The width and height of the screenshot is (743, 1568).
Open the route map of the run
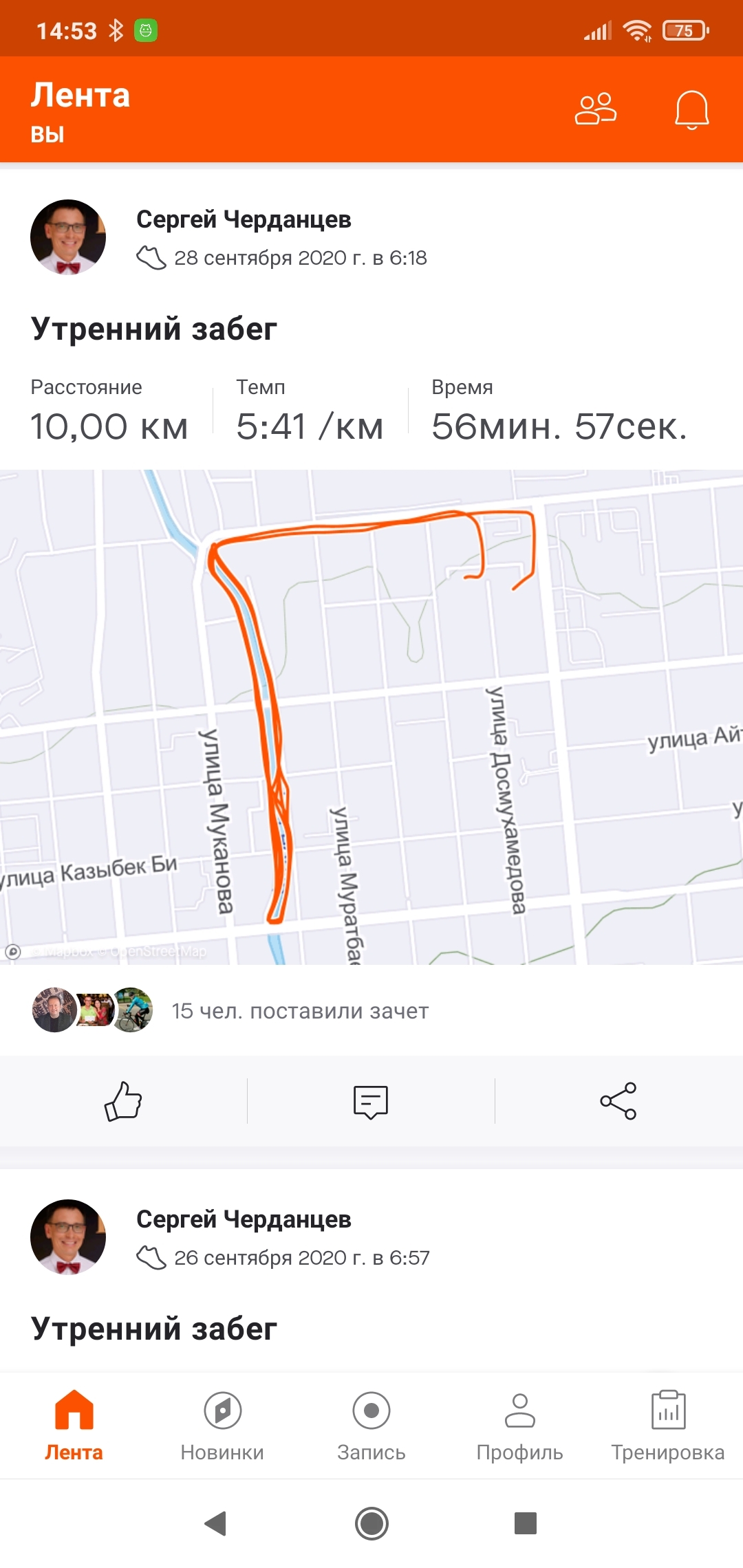371,717
